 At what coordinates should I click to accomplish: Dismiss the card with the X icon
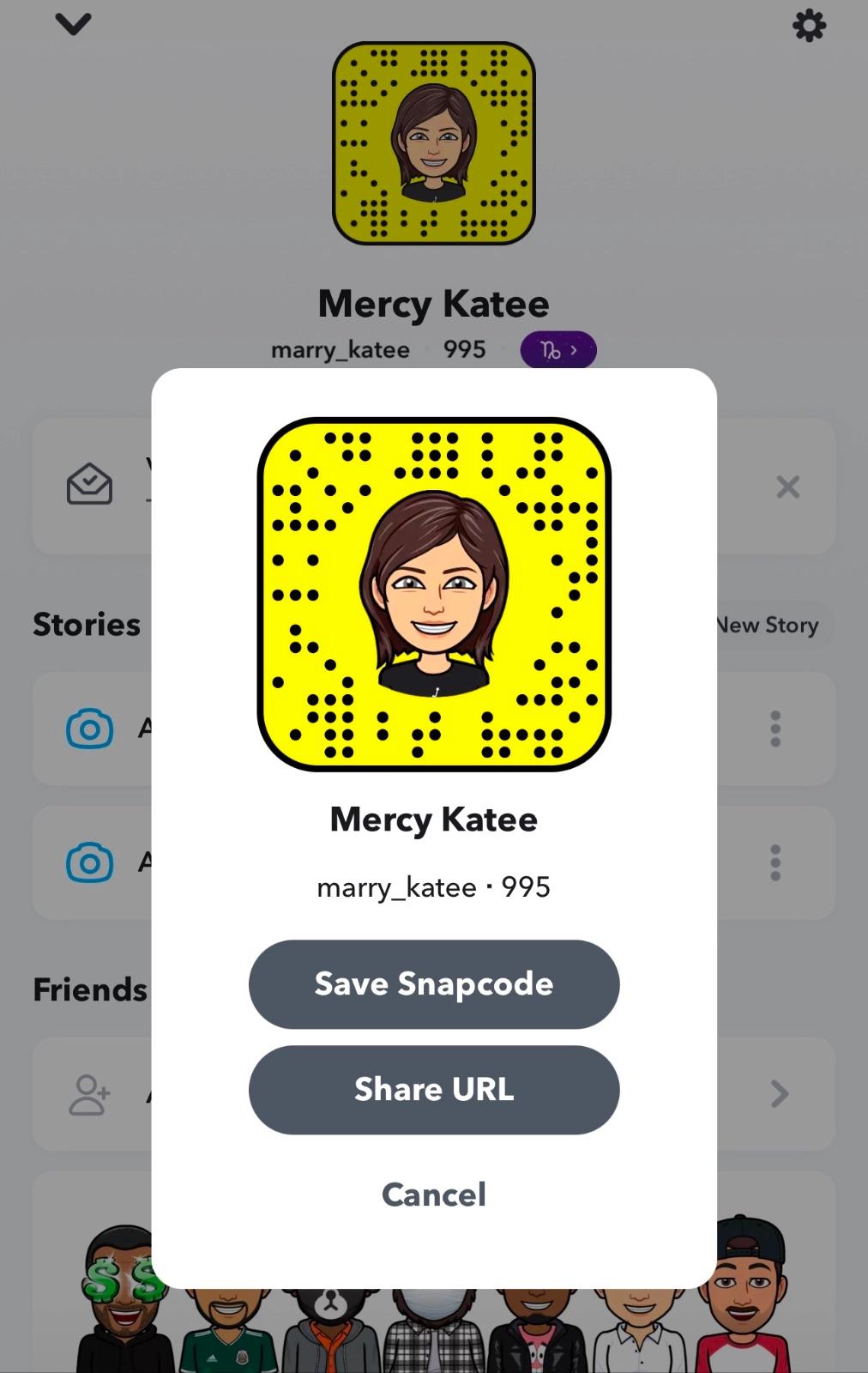click(787, 487)
